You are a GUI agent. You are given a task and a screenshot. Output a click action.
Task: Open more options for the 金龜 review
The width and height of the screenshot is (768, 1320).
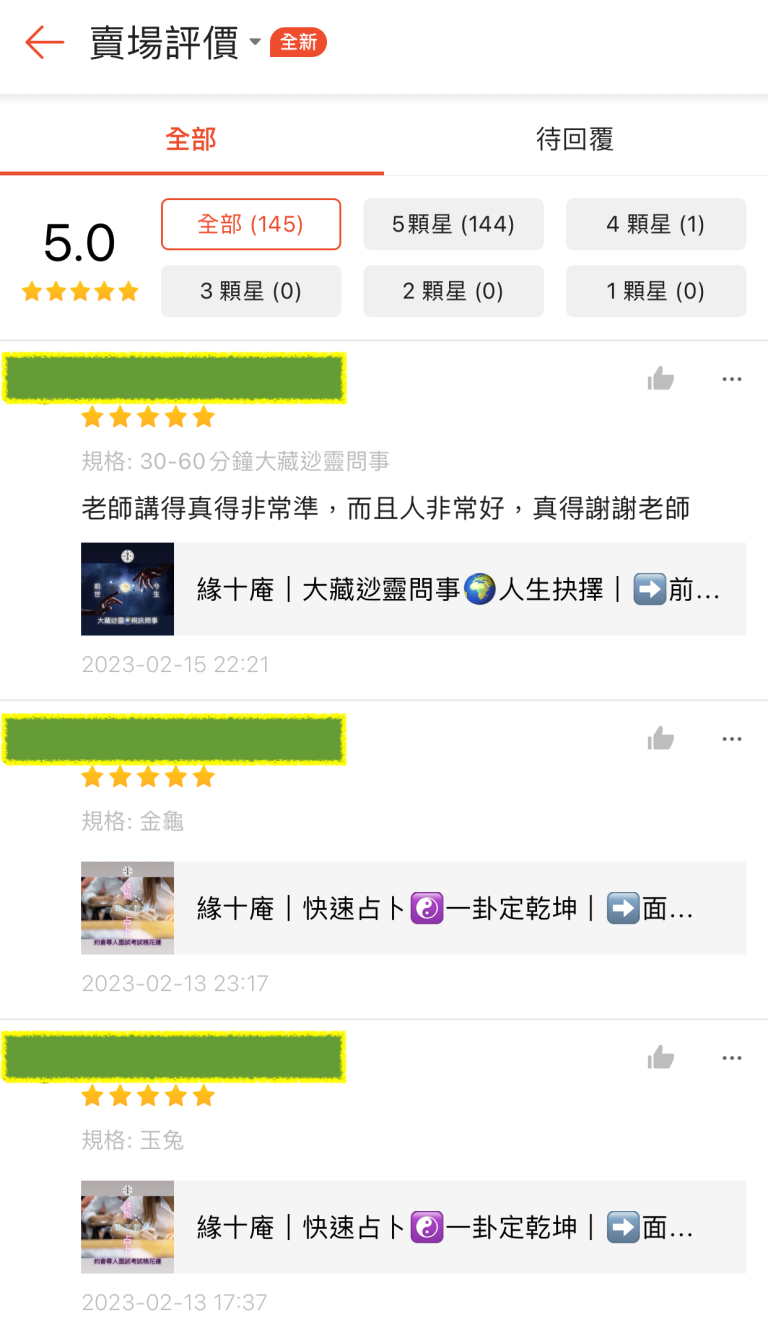pos(732,739)
